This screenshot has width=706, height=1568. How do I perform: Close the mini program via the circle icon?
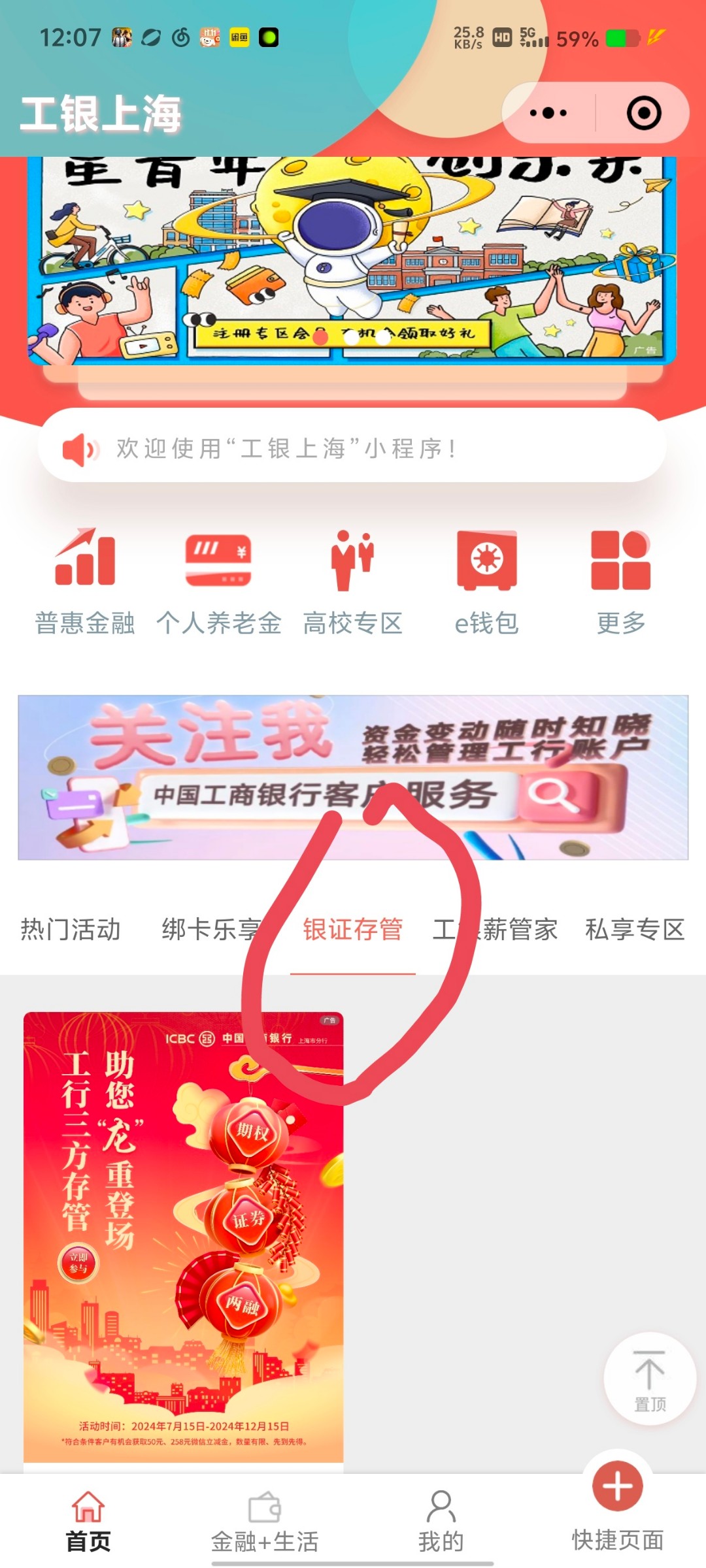point(644,113)
